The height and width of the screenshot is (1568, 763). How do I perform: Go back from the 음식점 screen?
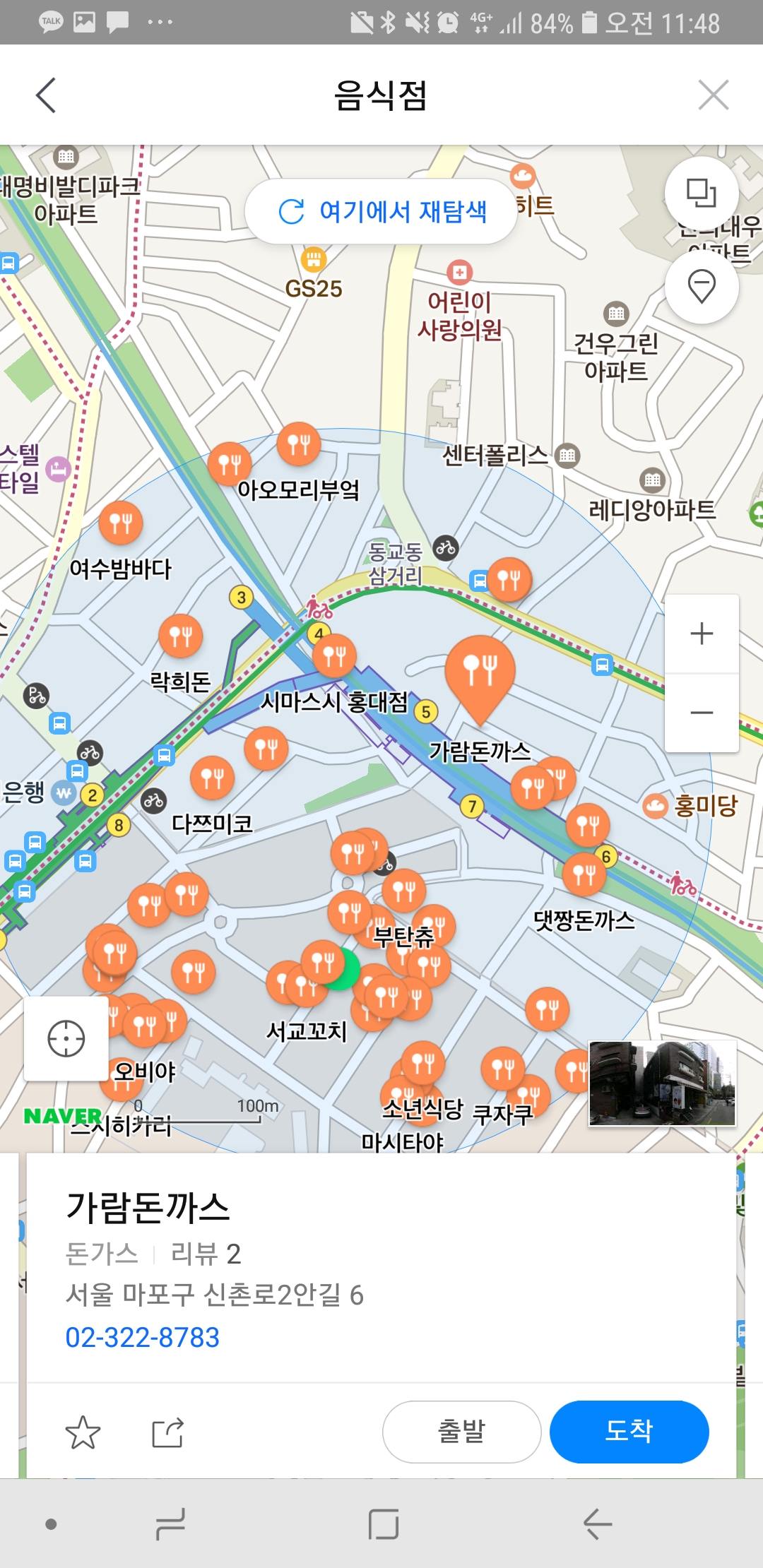[46, 95]
